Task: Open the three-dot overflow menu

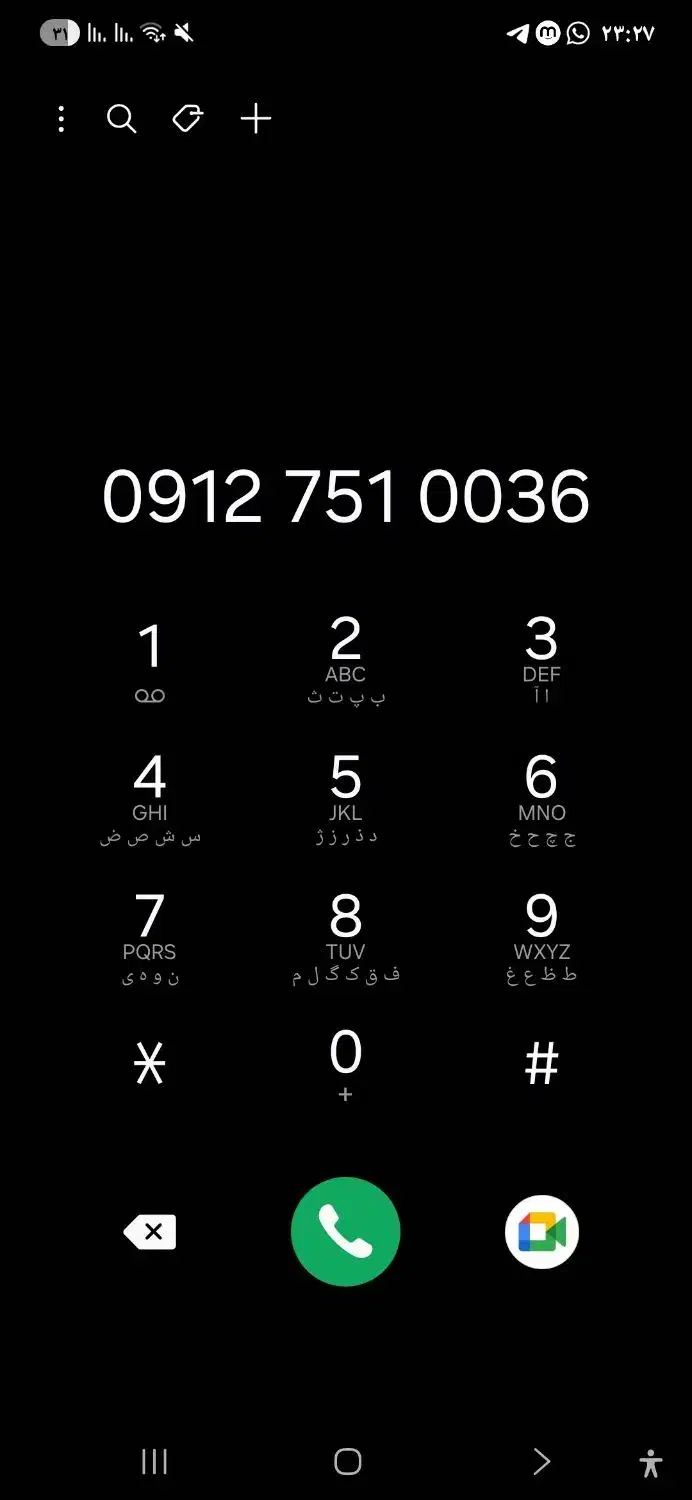Action: (x=61, y=120)
